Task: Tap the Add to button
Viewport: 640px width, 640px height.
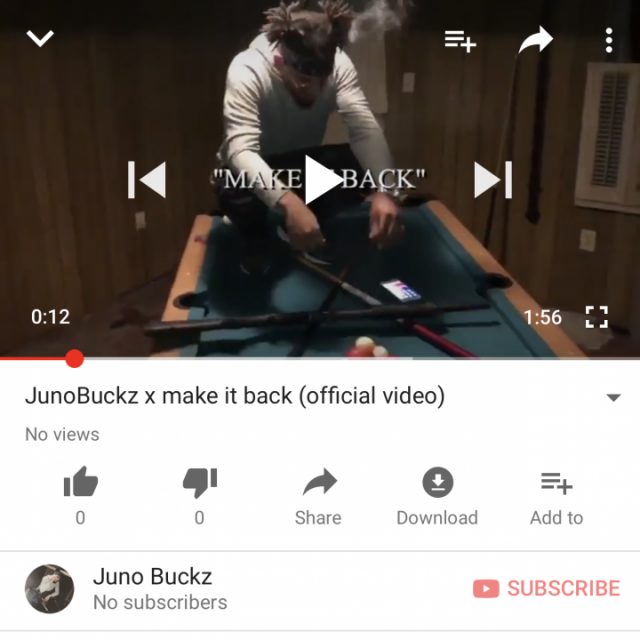Action: pos(556,497)
